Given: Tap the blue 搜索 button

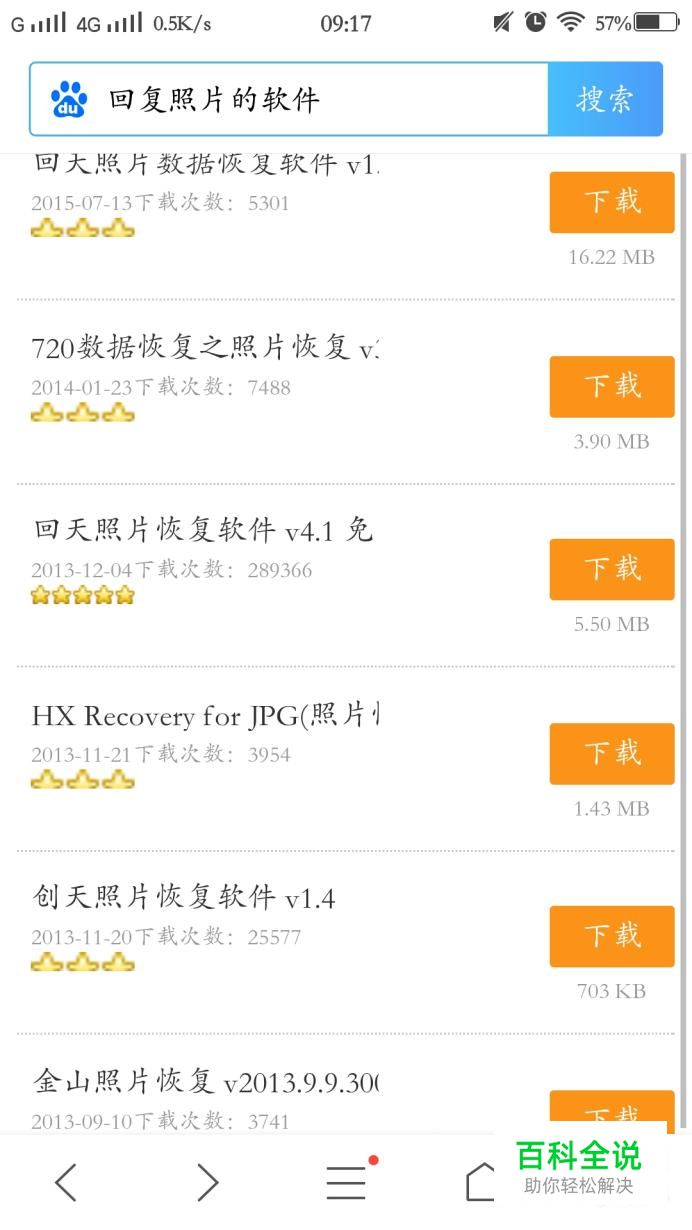Looking at the screenshot, I should tap(605, 99).
